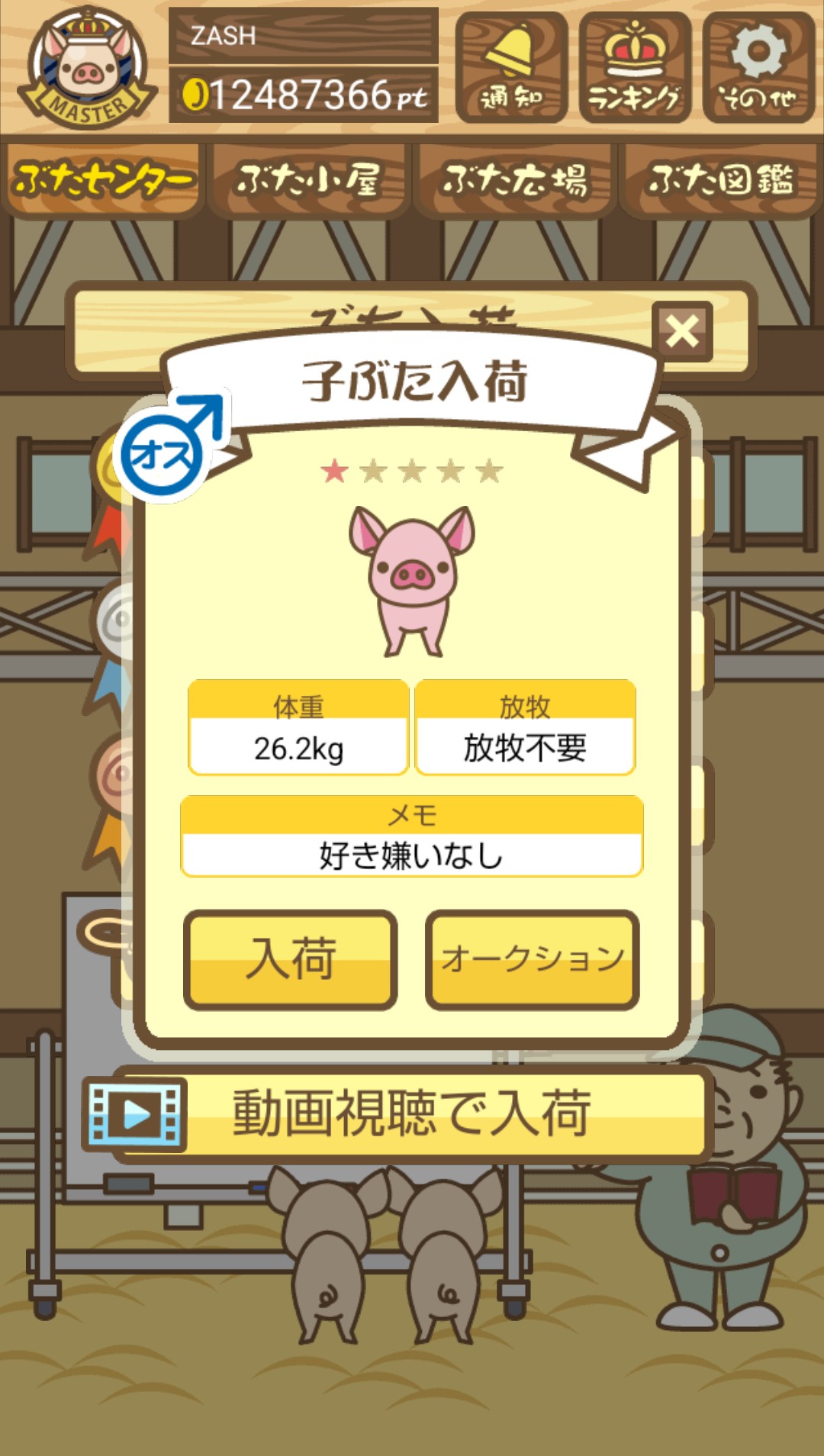Switch to the ぶた広場 tab
The image size is (824, 1456).
click(x=515, y=180)
